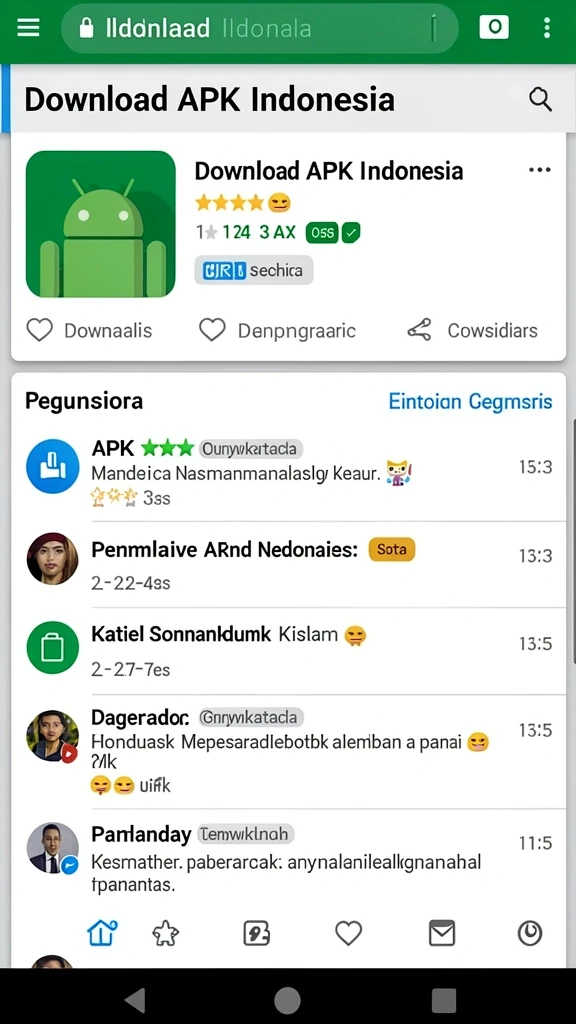Open the browser overflow menu
The image size is (576, 1024).
click(547, 27)
